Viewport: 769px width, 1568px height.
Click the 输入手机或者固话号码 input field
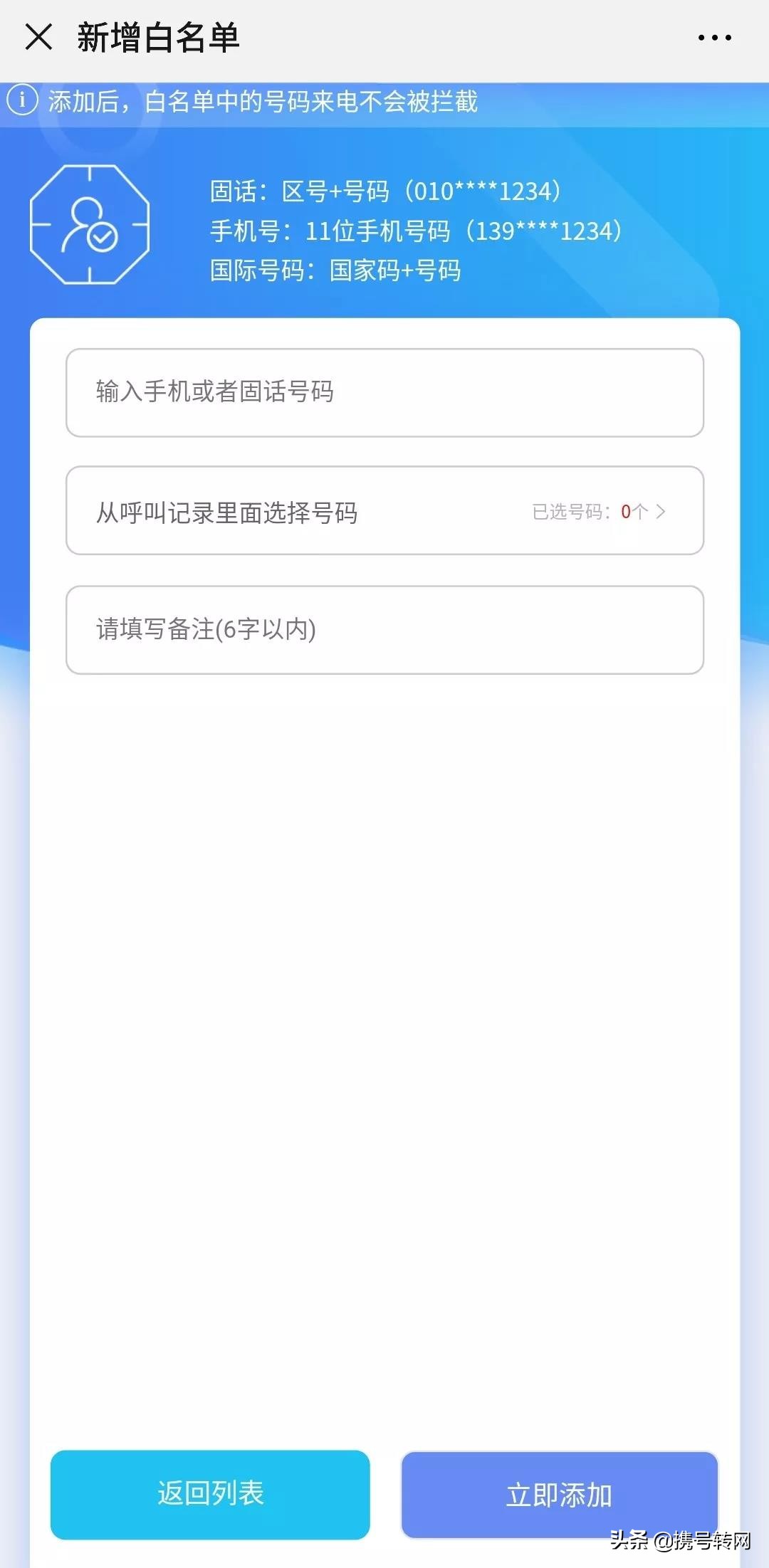point(384,392)
